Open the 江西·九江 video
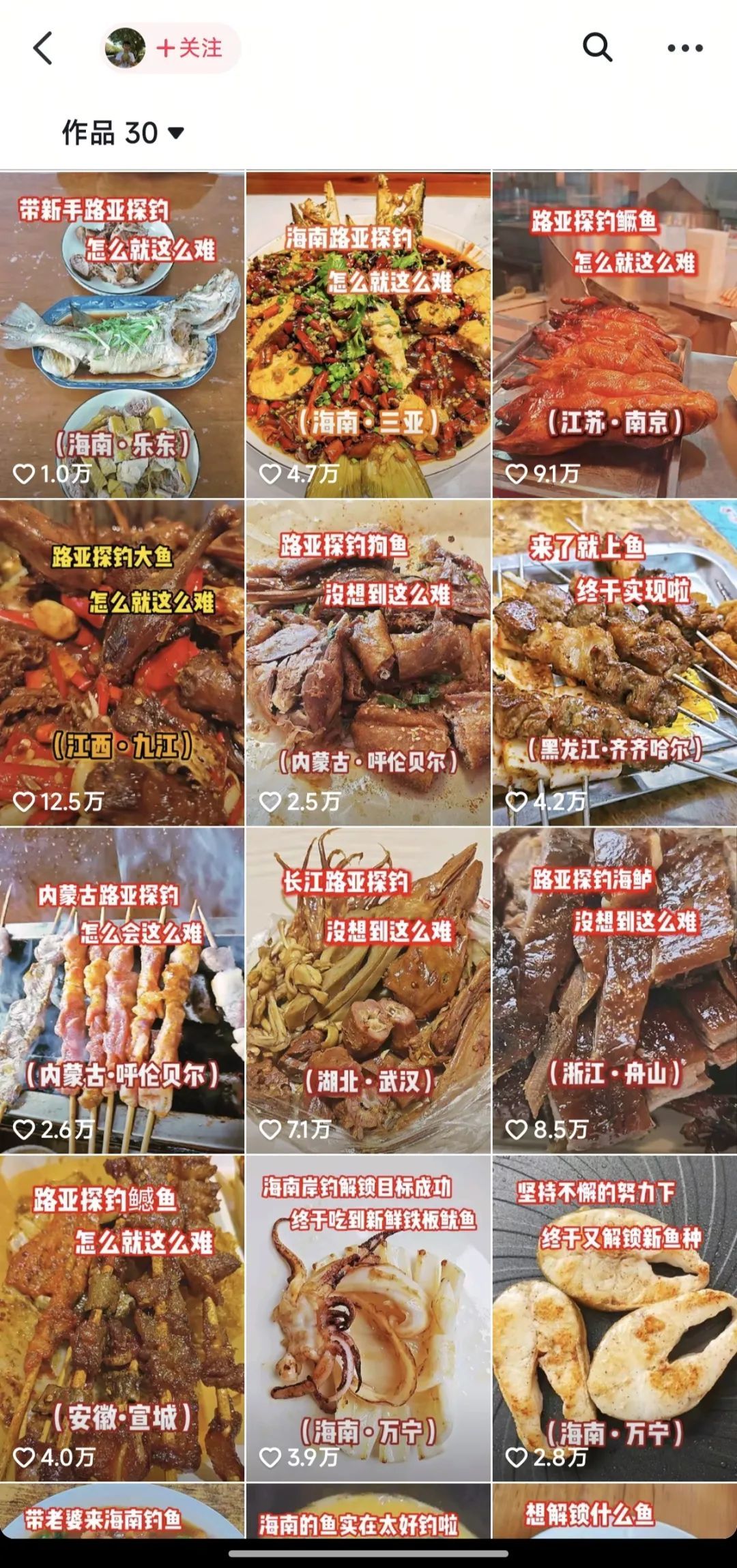The height and width of the screenshot is (1568, 737). 122,662
